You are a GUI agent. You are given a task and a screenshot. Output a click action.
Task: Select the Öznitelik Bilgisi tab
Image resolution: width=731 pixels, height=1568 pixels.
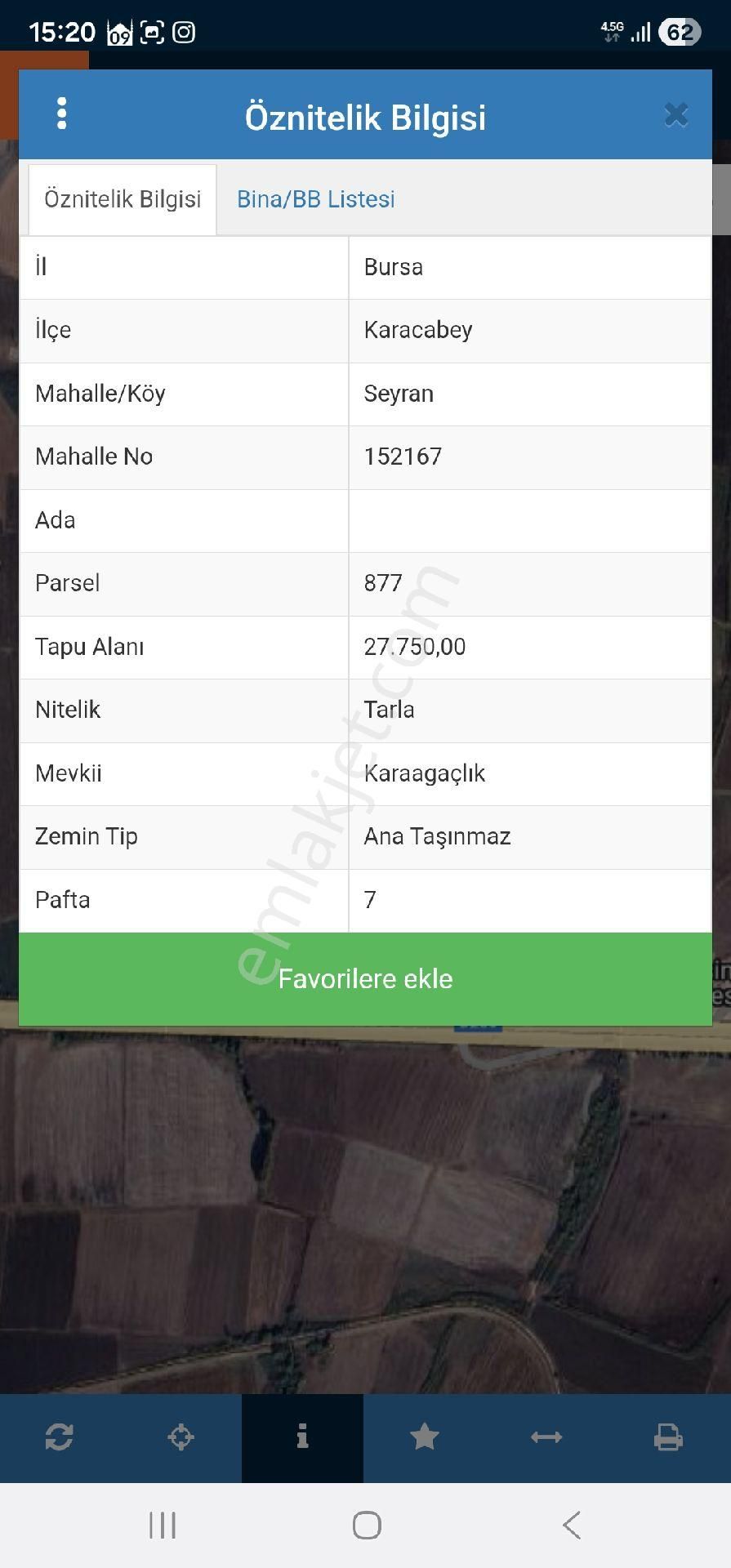123,199
